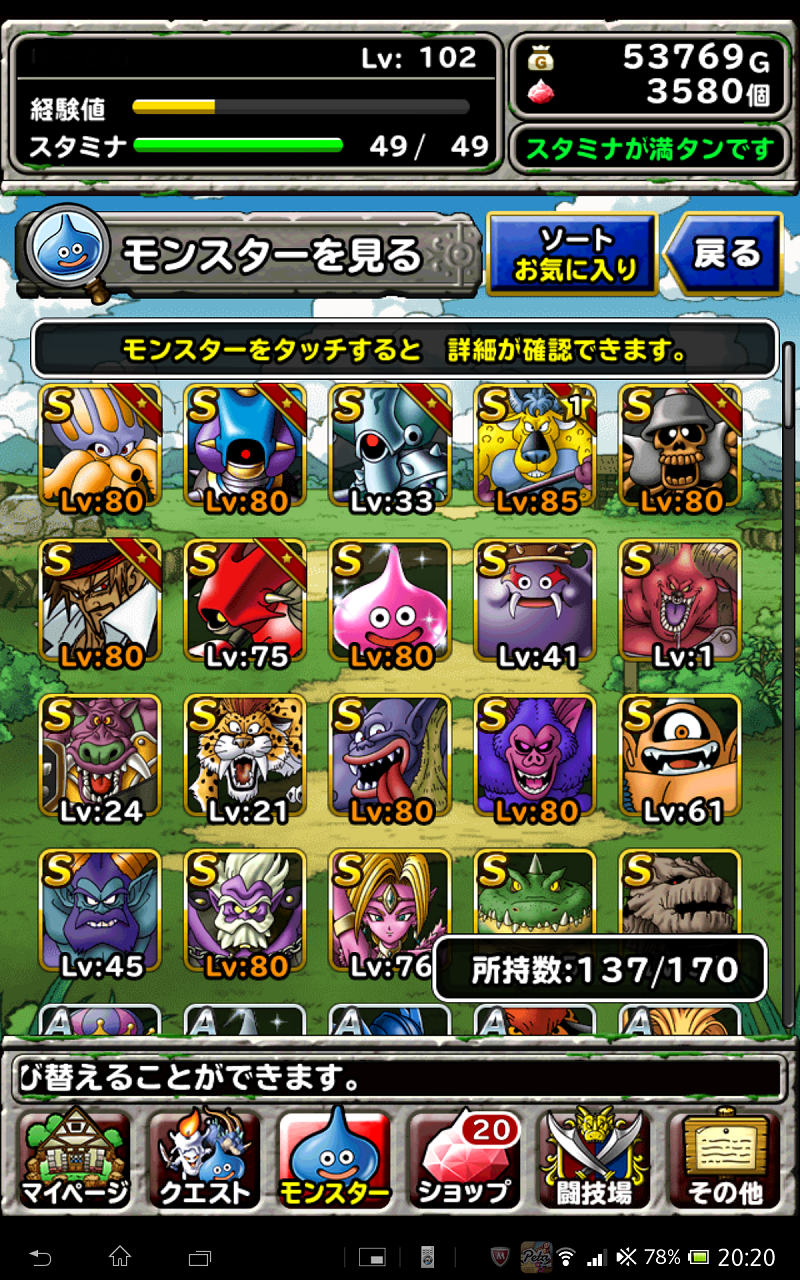The height and width of the screenshot is (1280, 800).
Task: Switch to the 闘技場 arena tab
Action: pyautogui.click(x=594, y=1160)
